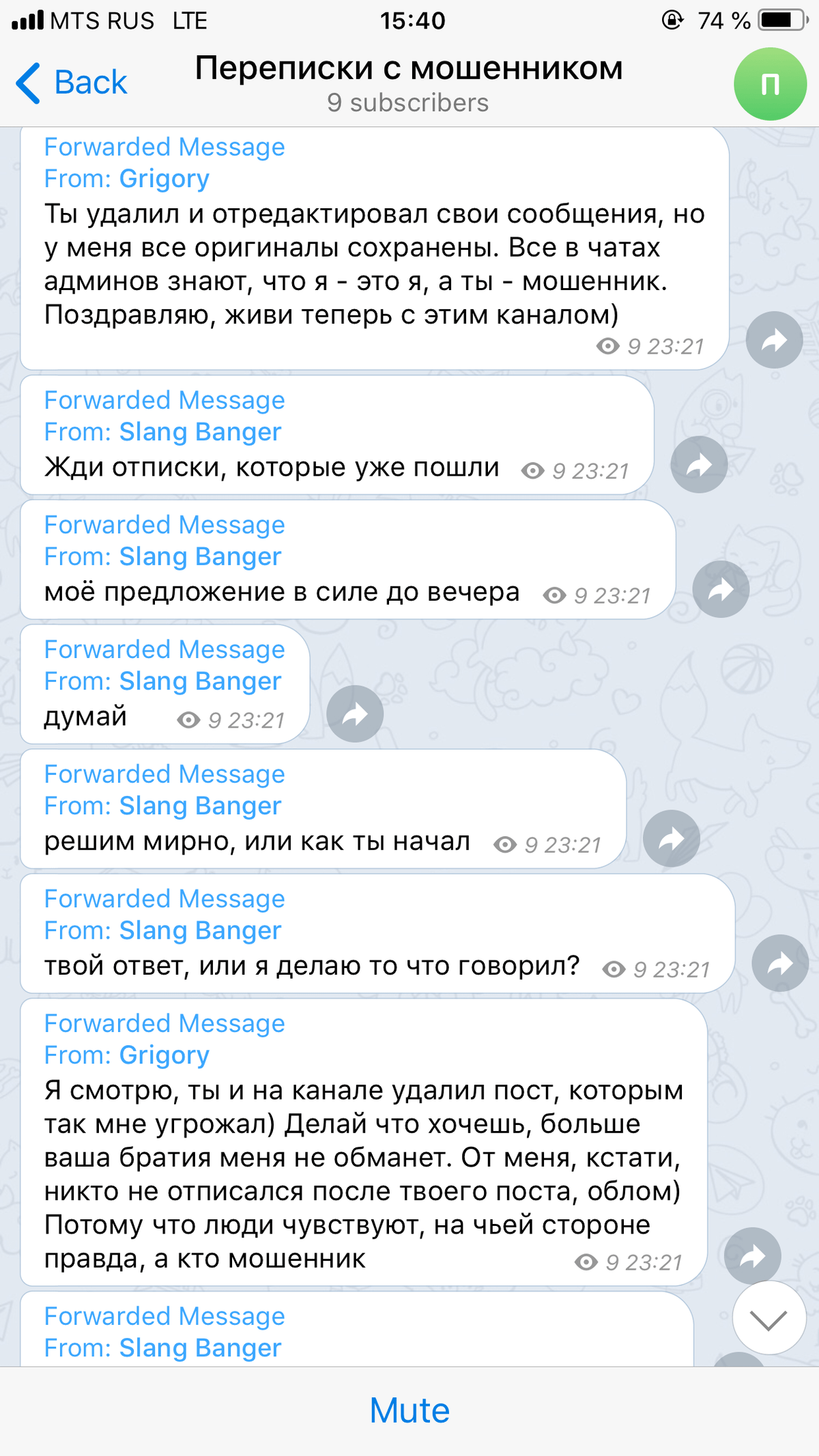This screenshot has width=819, height=1456.
Task: Open Slang Banger's profile above 'думай'
Action: (x=200, y=681)
